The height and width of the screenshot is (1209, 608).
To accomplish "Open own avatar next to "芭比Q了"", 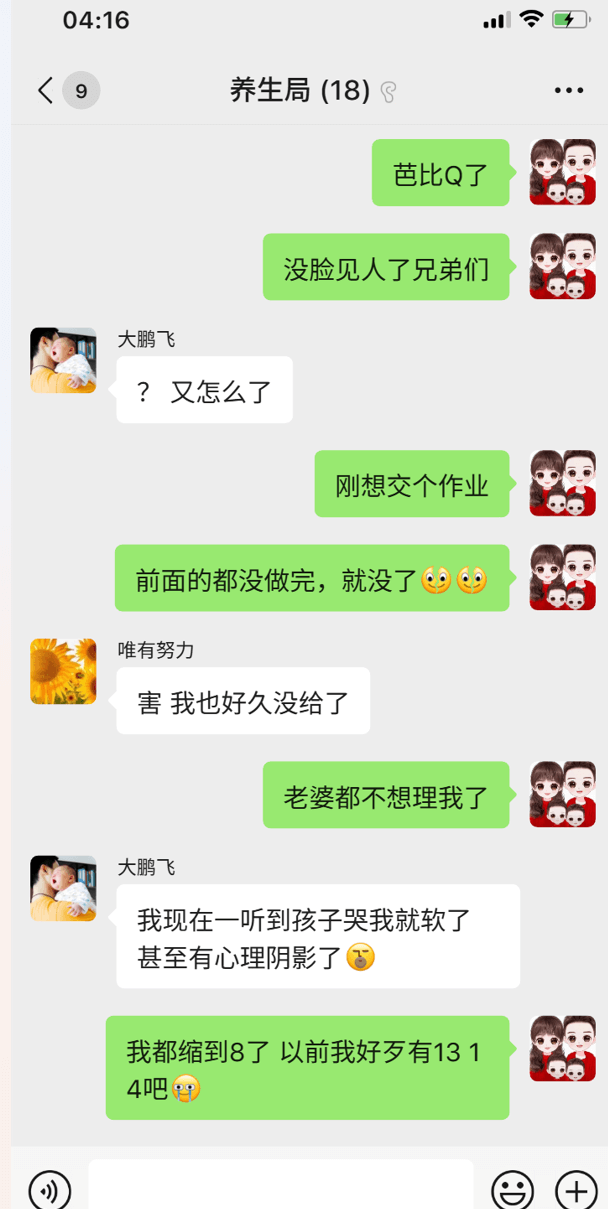I will pyautogui.click(x=562, y=172).
